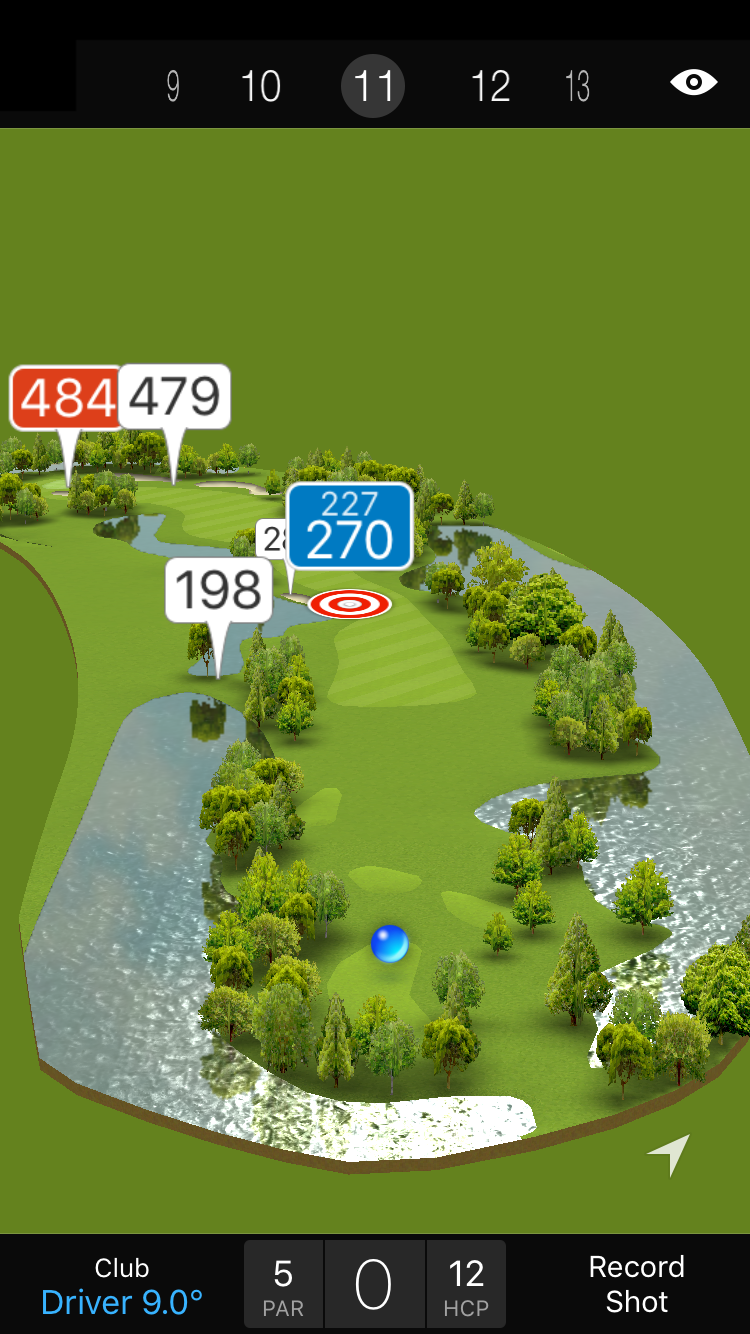This screenshot has width=750, height=1334.
Task: Tap the 484 red distance marker
Action: [65, 398]
